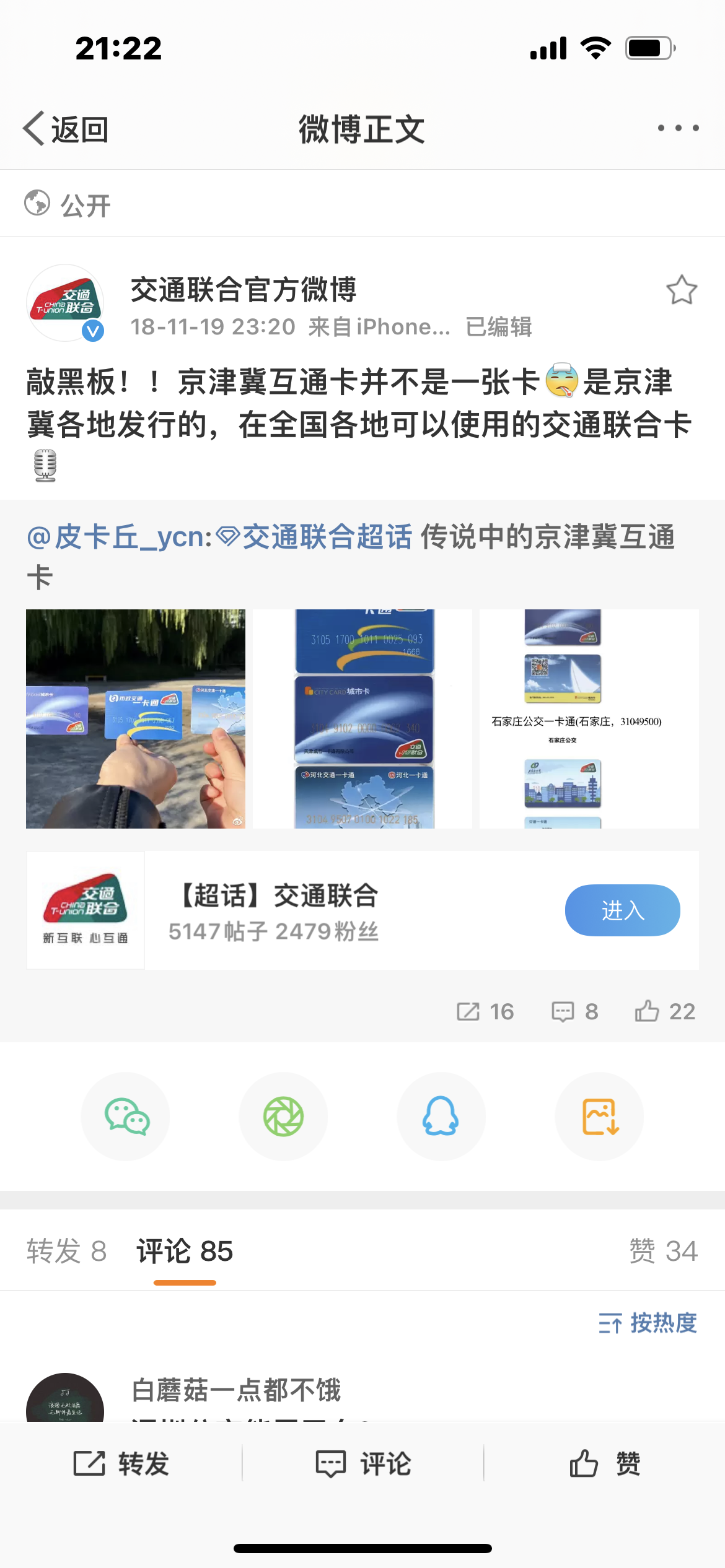Share to QQ
This screenshot has height=1568, width=725.
tap(441, 1116)
